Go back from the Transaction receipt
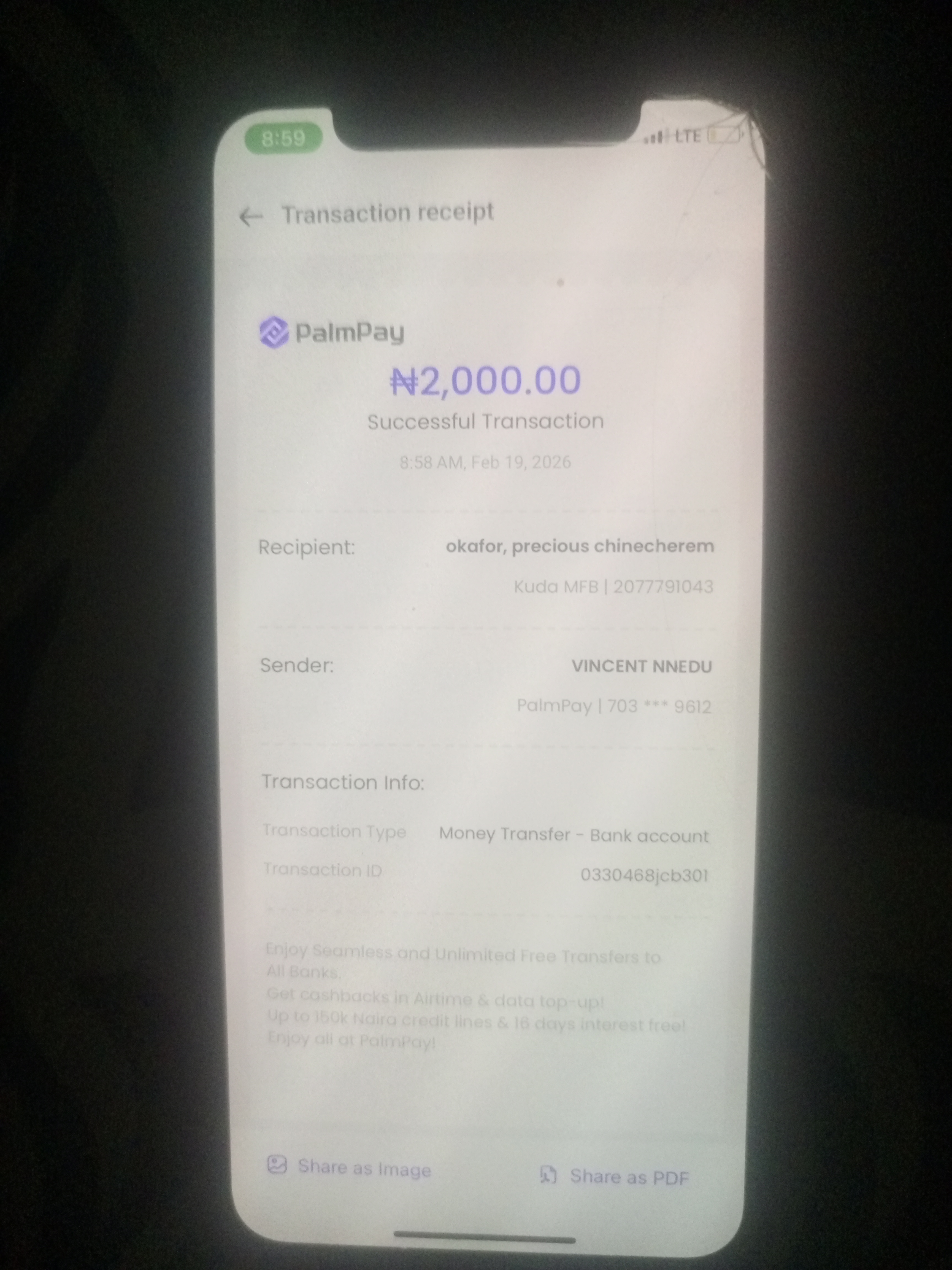The height and width of the screenshot is (1270, 952). click(x=250, y=217)
